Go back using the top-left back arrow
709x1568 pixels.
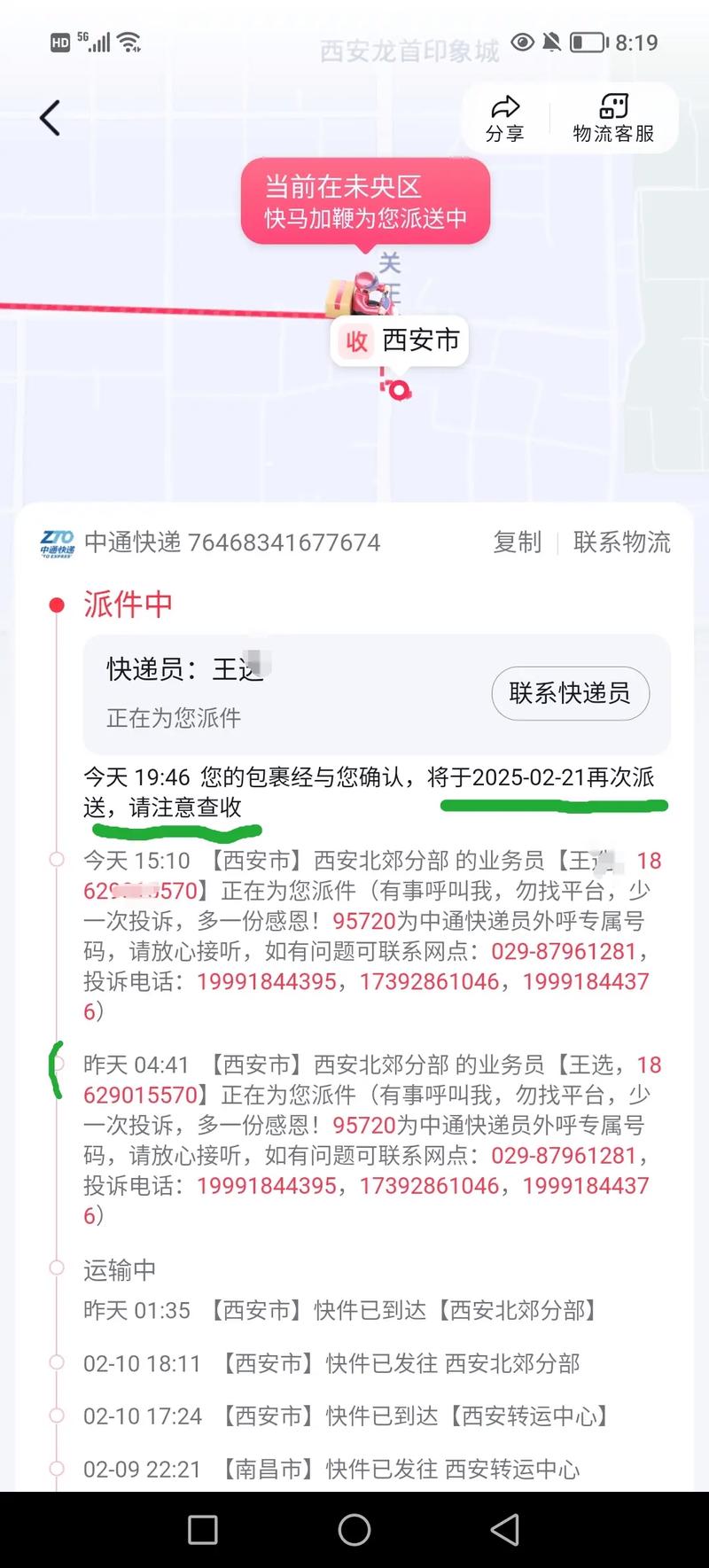[x=49, y=117]
